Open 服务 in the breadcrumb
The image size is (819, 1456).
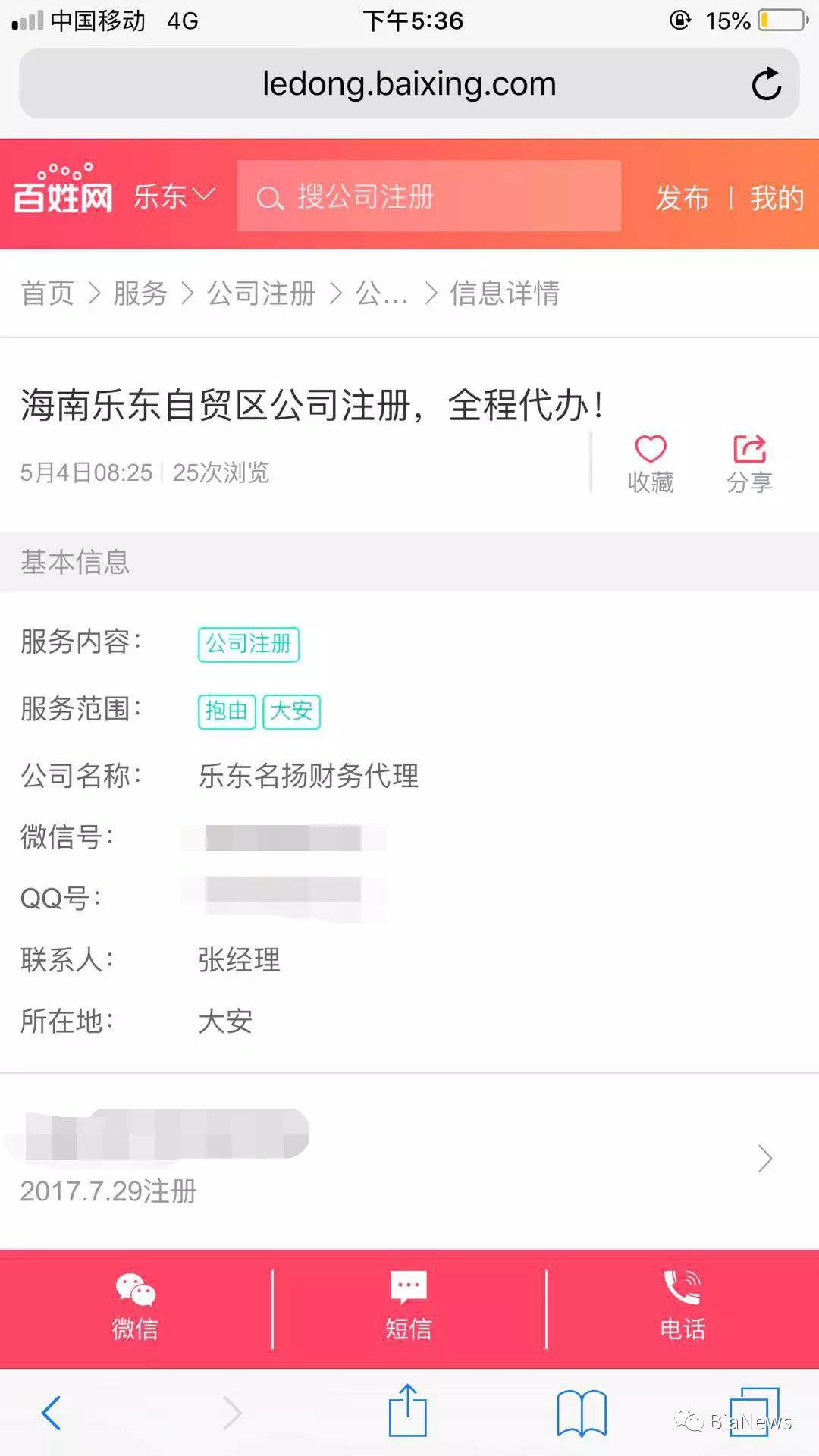coord(140,293)
